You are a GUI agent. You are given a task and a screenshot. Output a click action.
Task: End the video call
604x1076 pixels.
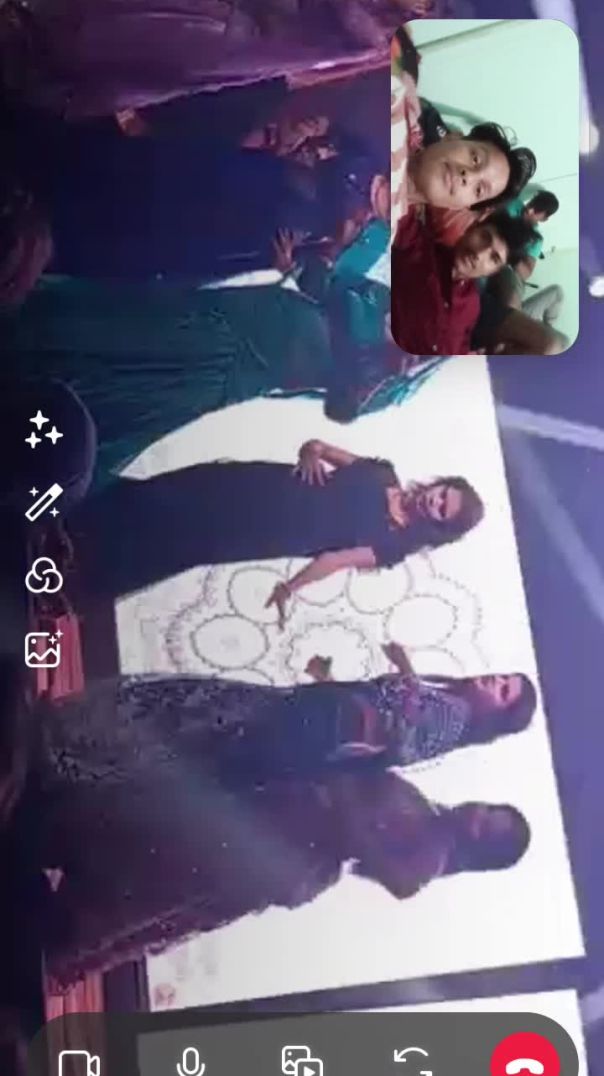click(x=527, y=1060)
